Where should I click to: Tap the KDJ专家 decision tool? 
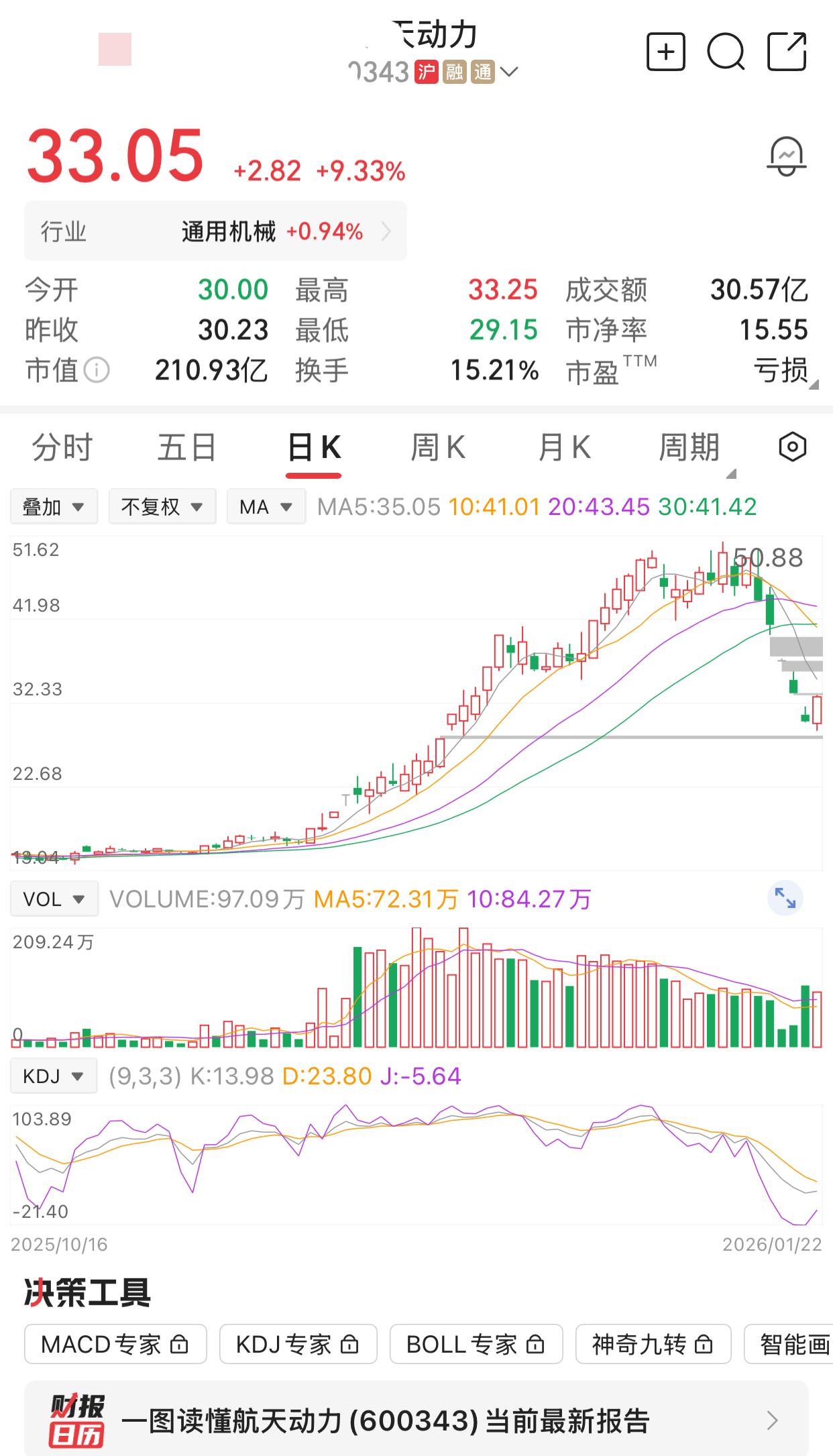click(x=298, y=1343)
